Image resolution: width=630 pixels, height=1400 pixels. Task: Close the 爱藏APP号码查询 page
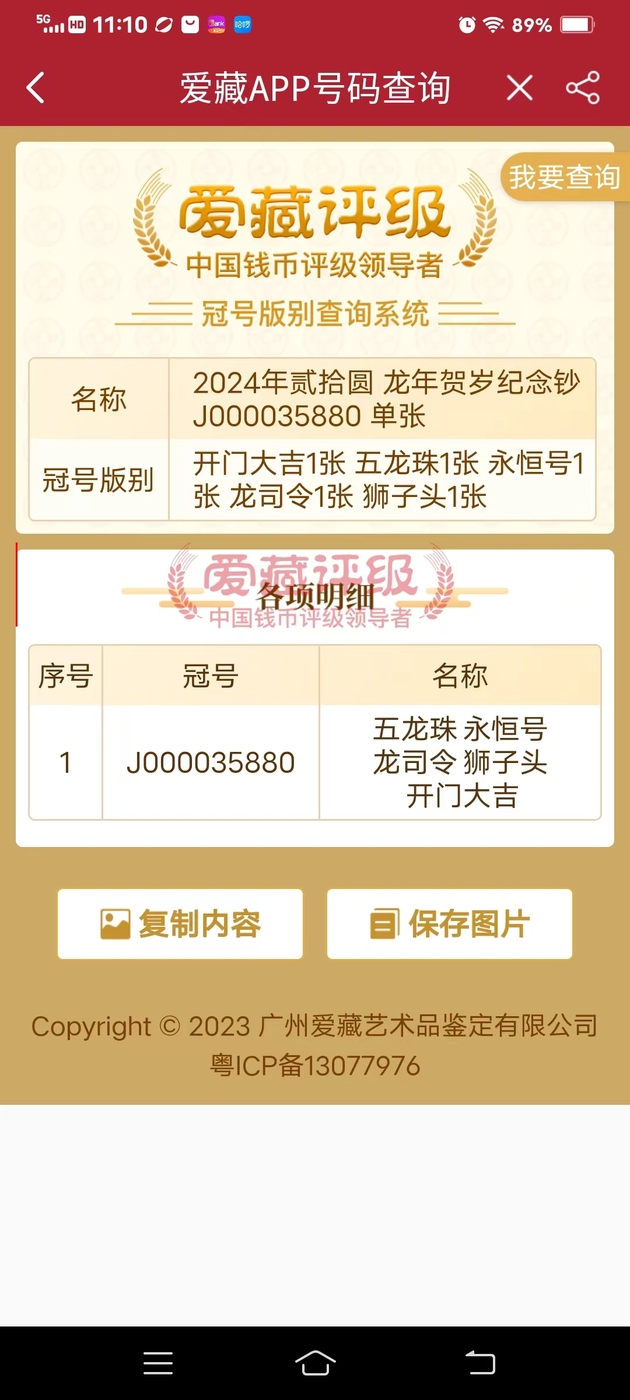click(x=519, y=88)
